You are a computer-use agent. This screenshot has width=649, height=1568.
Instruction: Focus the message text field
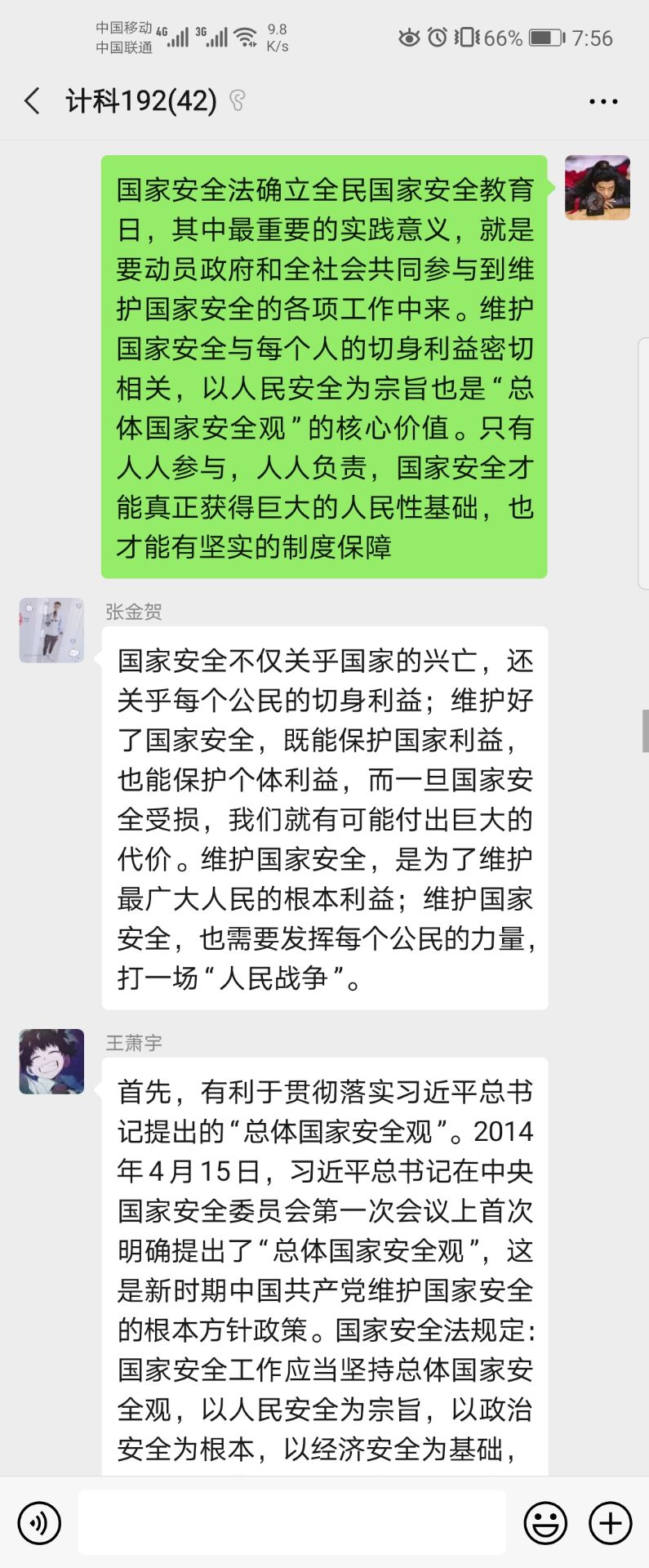(x=291, y=1522)
